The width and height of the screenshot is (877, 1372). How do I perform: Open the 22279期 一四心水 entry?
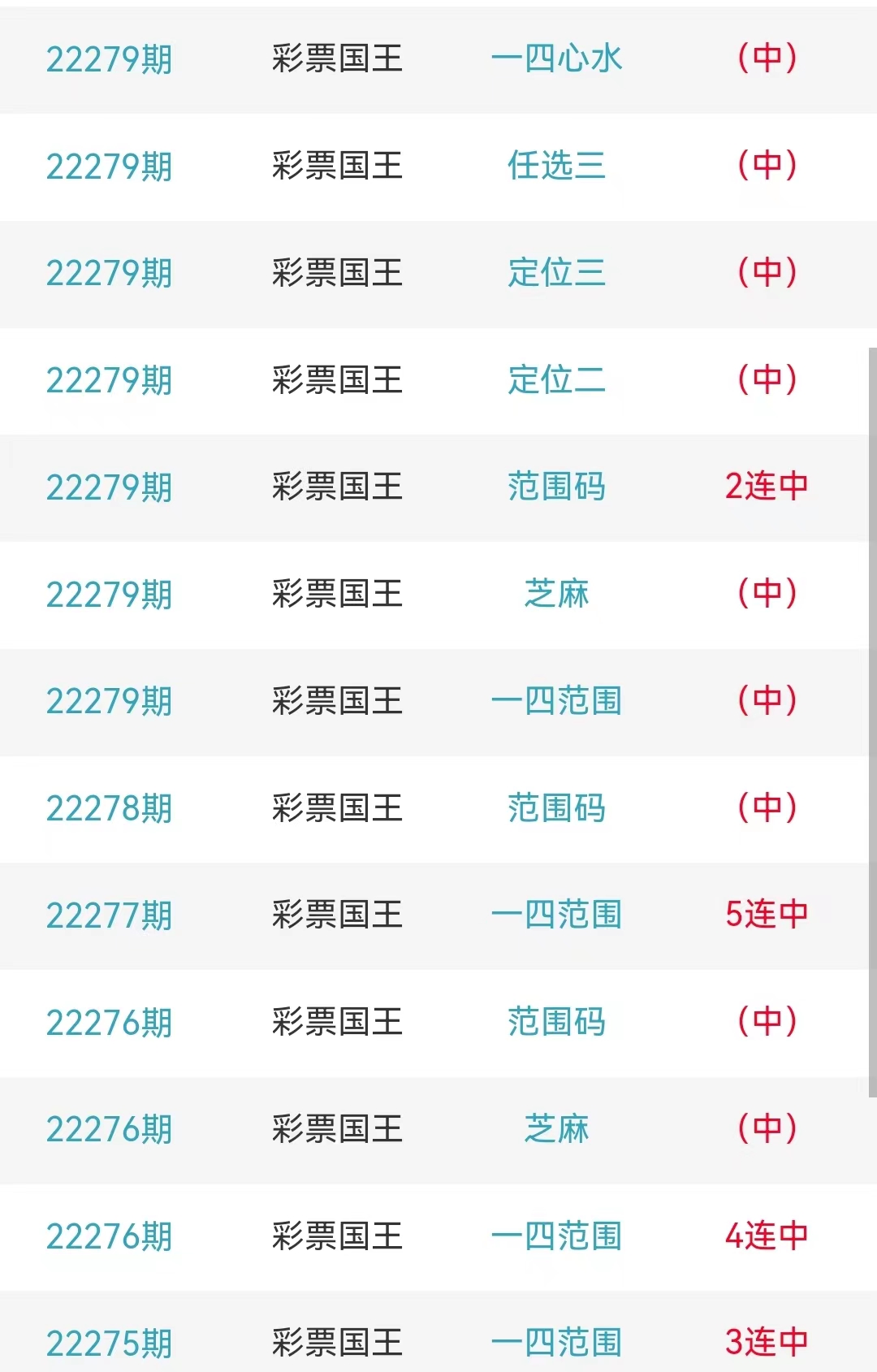[556, 59]
